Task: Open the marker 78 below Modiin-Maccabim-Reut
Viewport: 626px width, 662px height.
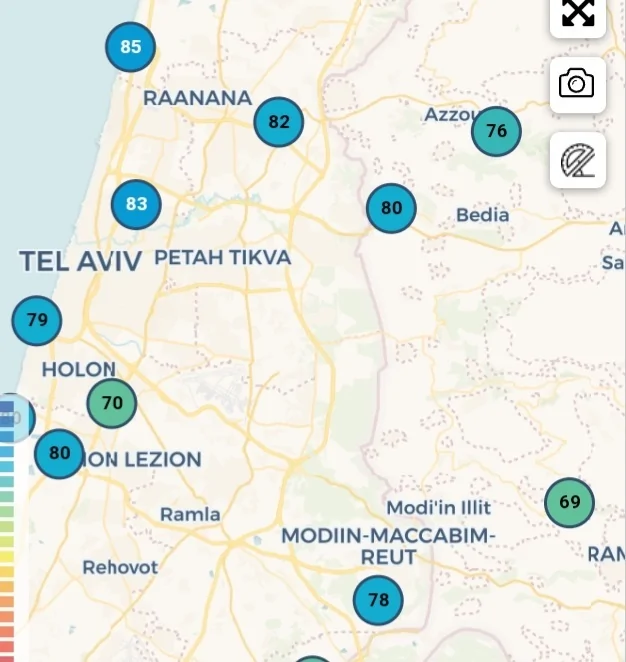Action: [378, 600]
